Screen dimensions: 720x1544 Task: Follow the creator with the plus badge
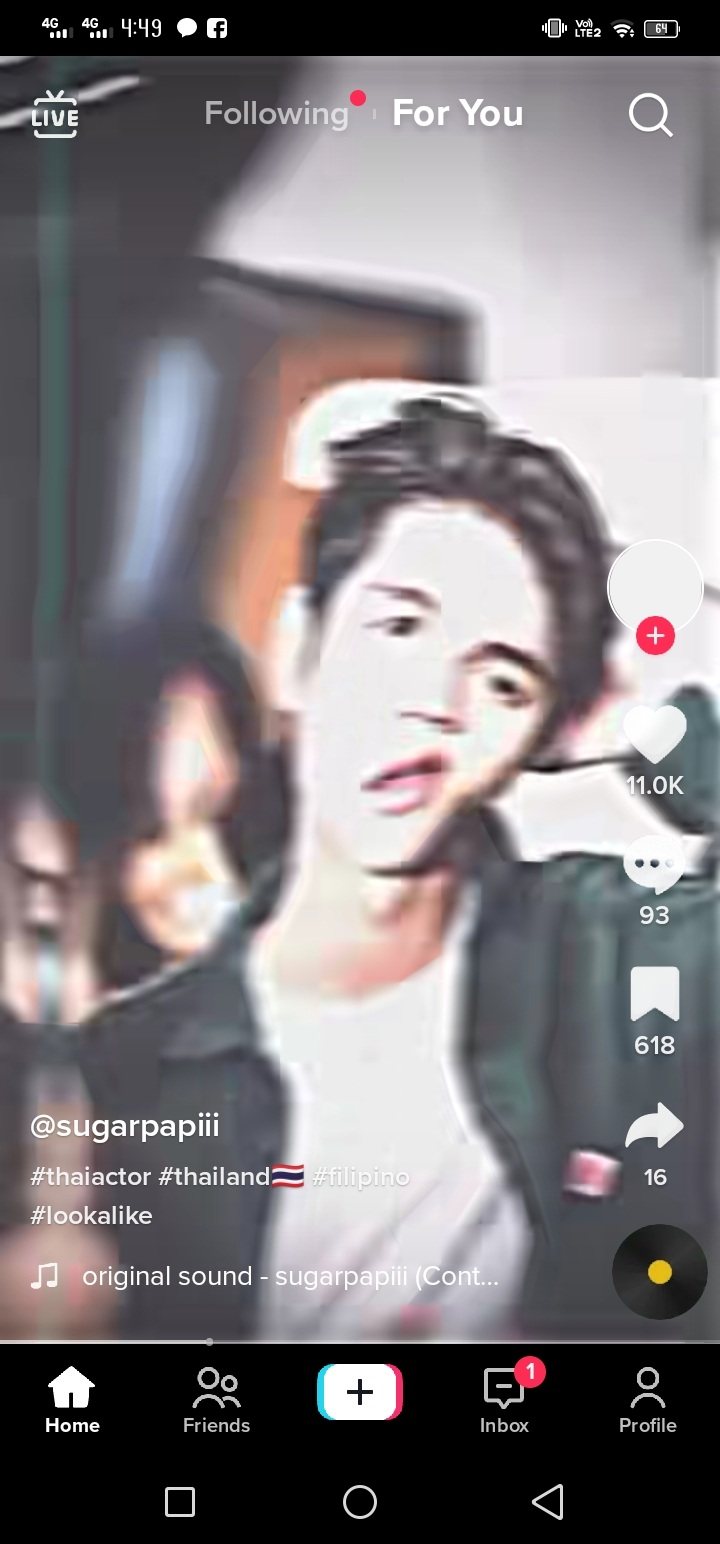(x=655, y=635)
